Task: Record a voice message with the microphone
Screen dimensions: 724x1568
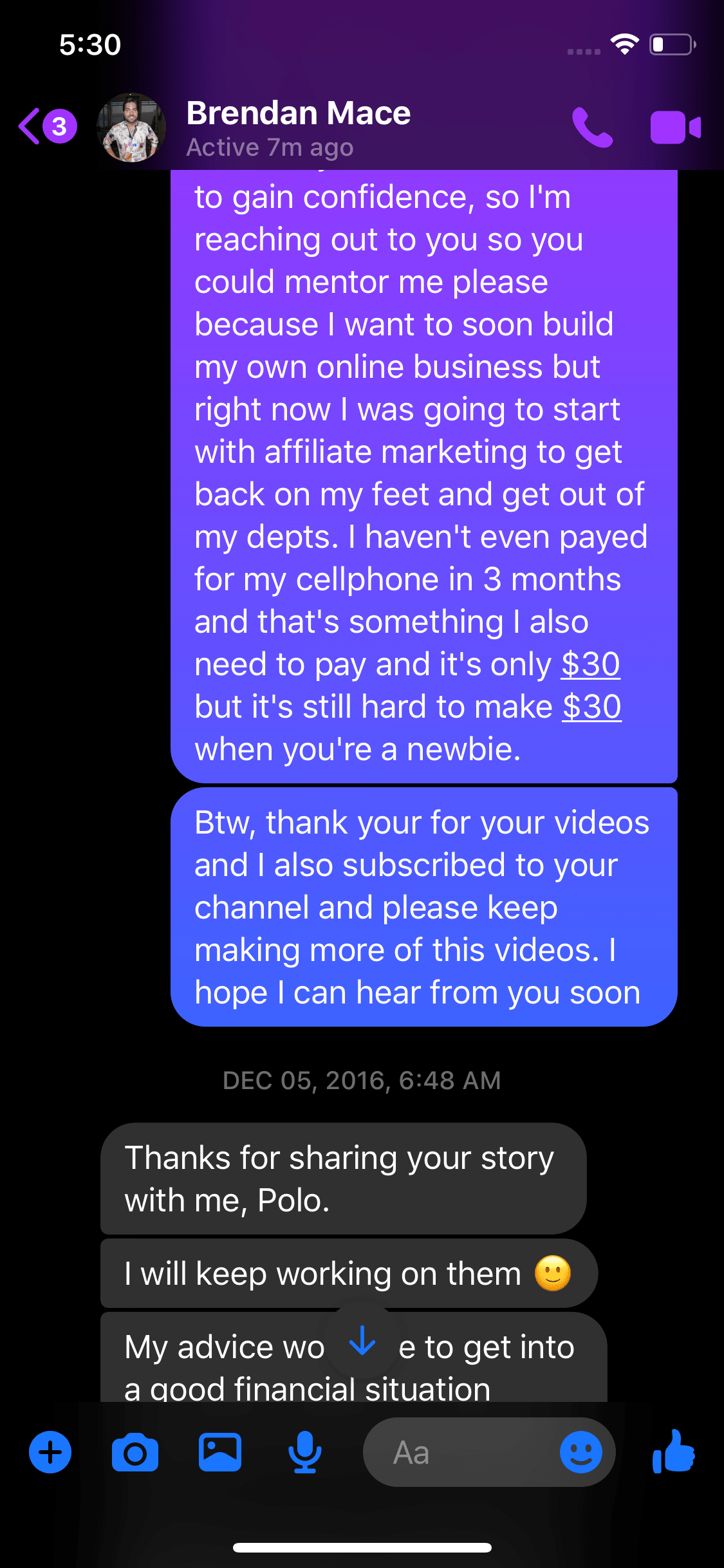Action: [304, 1452]
